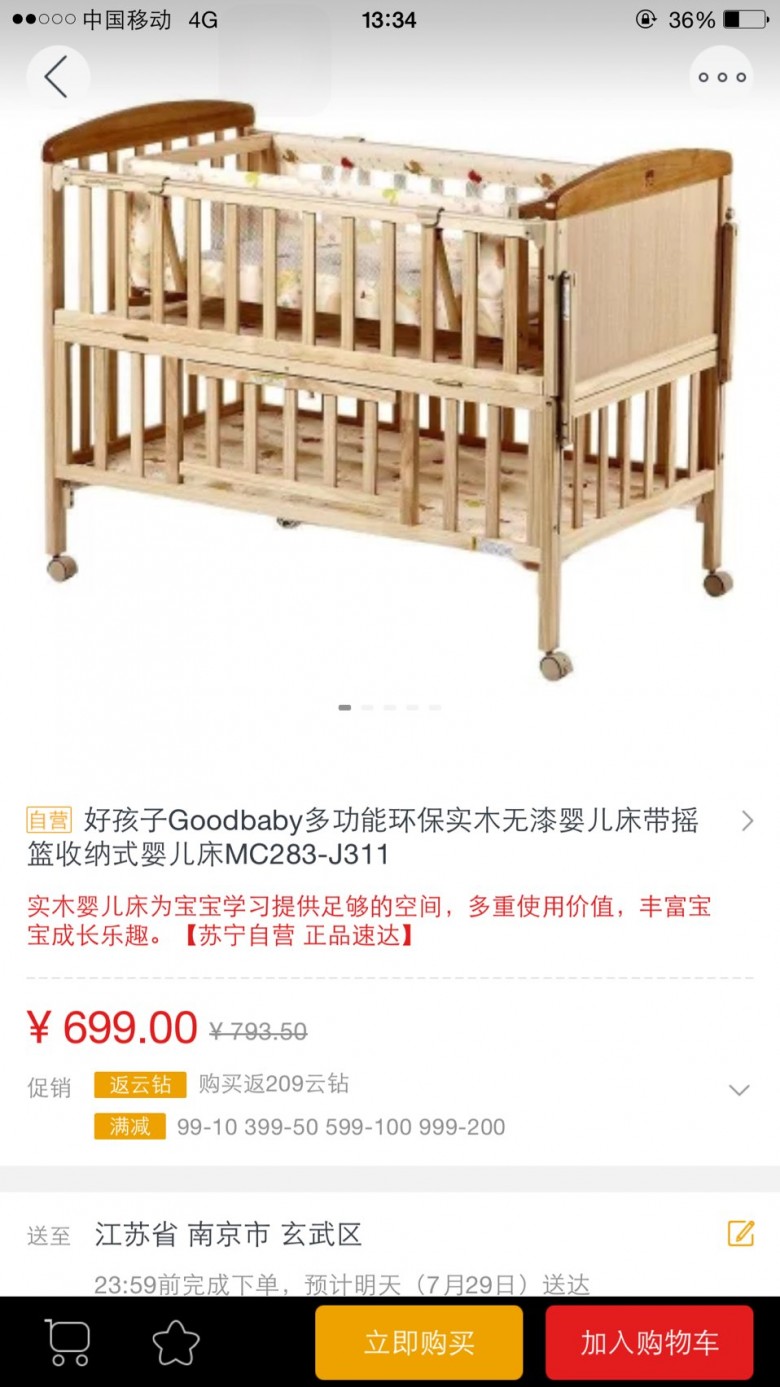Open the shopping cart icon

pyautogui.click(x=68, y=1342)
